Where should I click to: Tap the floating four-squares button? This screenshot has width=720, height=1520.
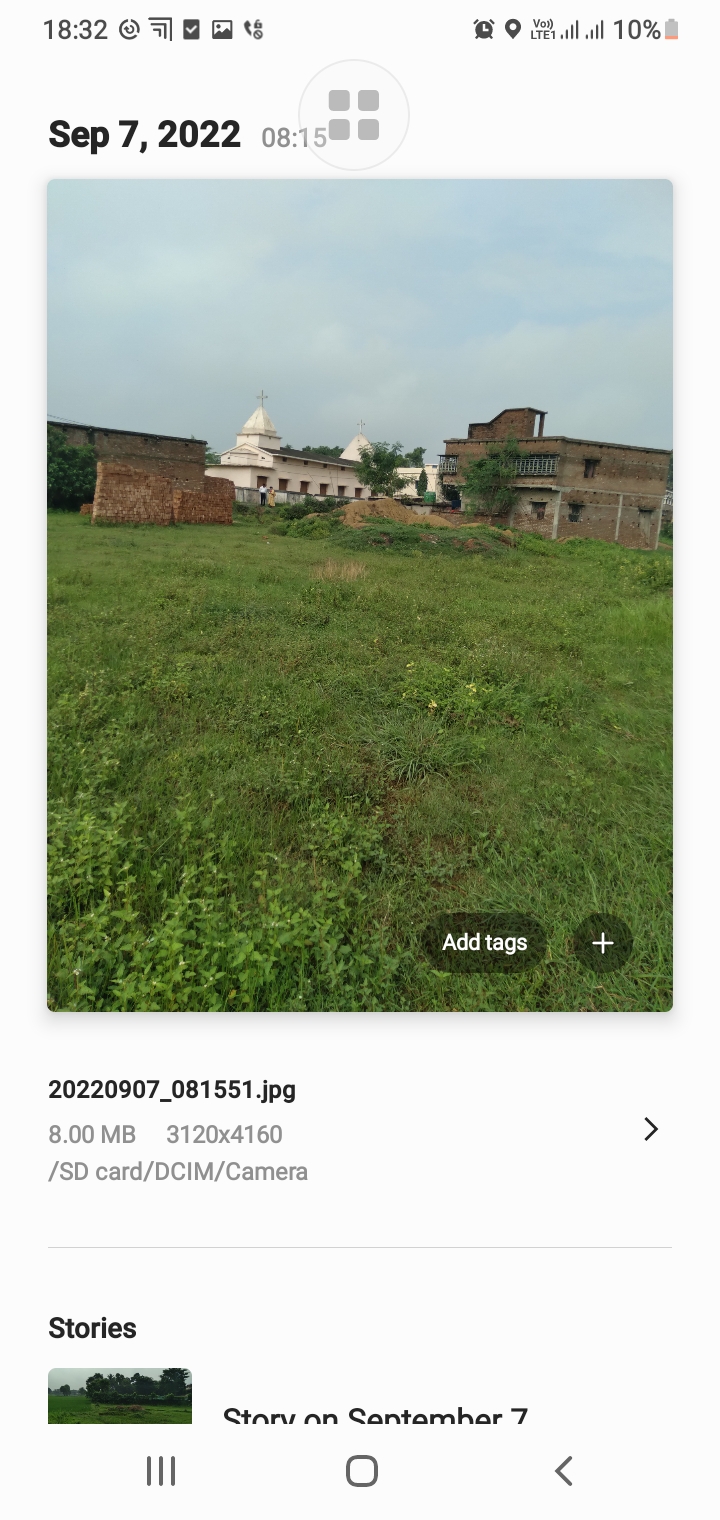click(354, 115)
